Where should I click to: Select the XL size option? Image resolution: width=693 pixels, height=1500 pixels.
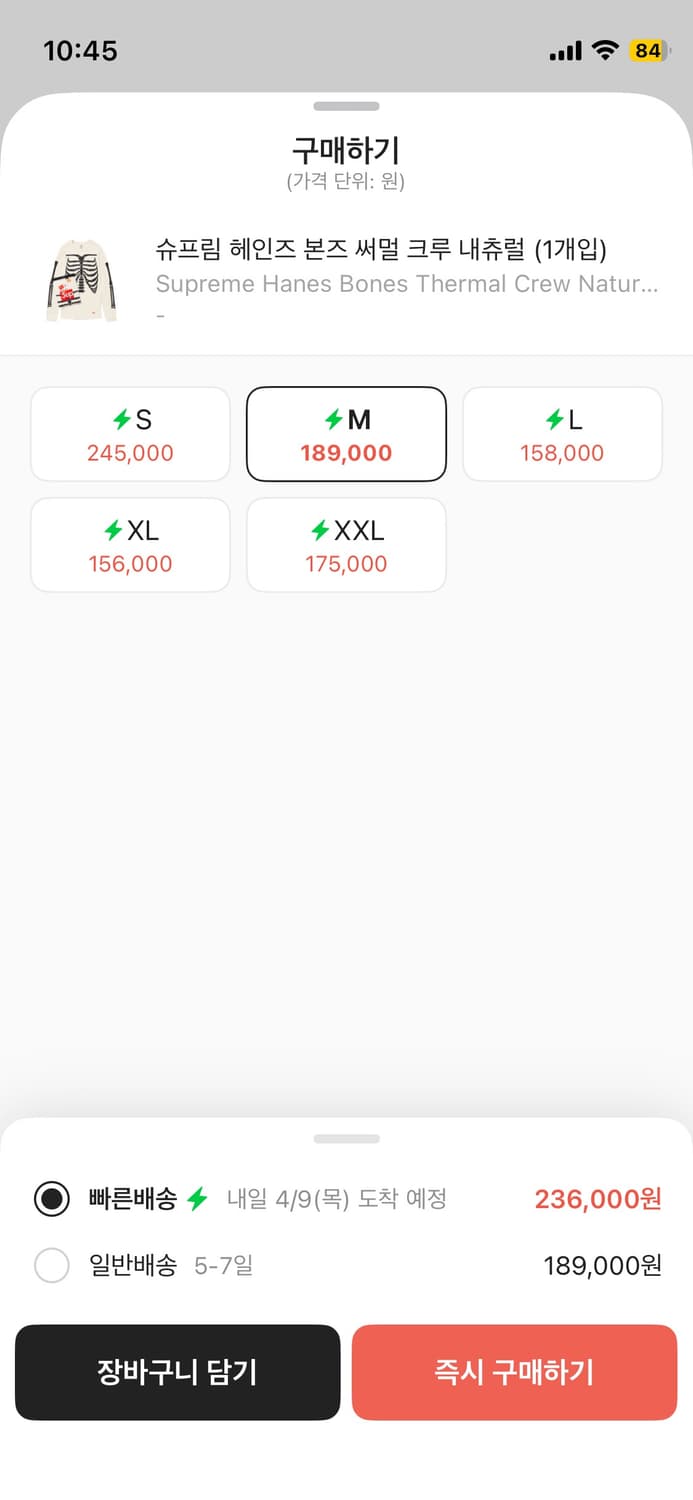point(130,545)
